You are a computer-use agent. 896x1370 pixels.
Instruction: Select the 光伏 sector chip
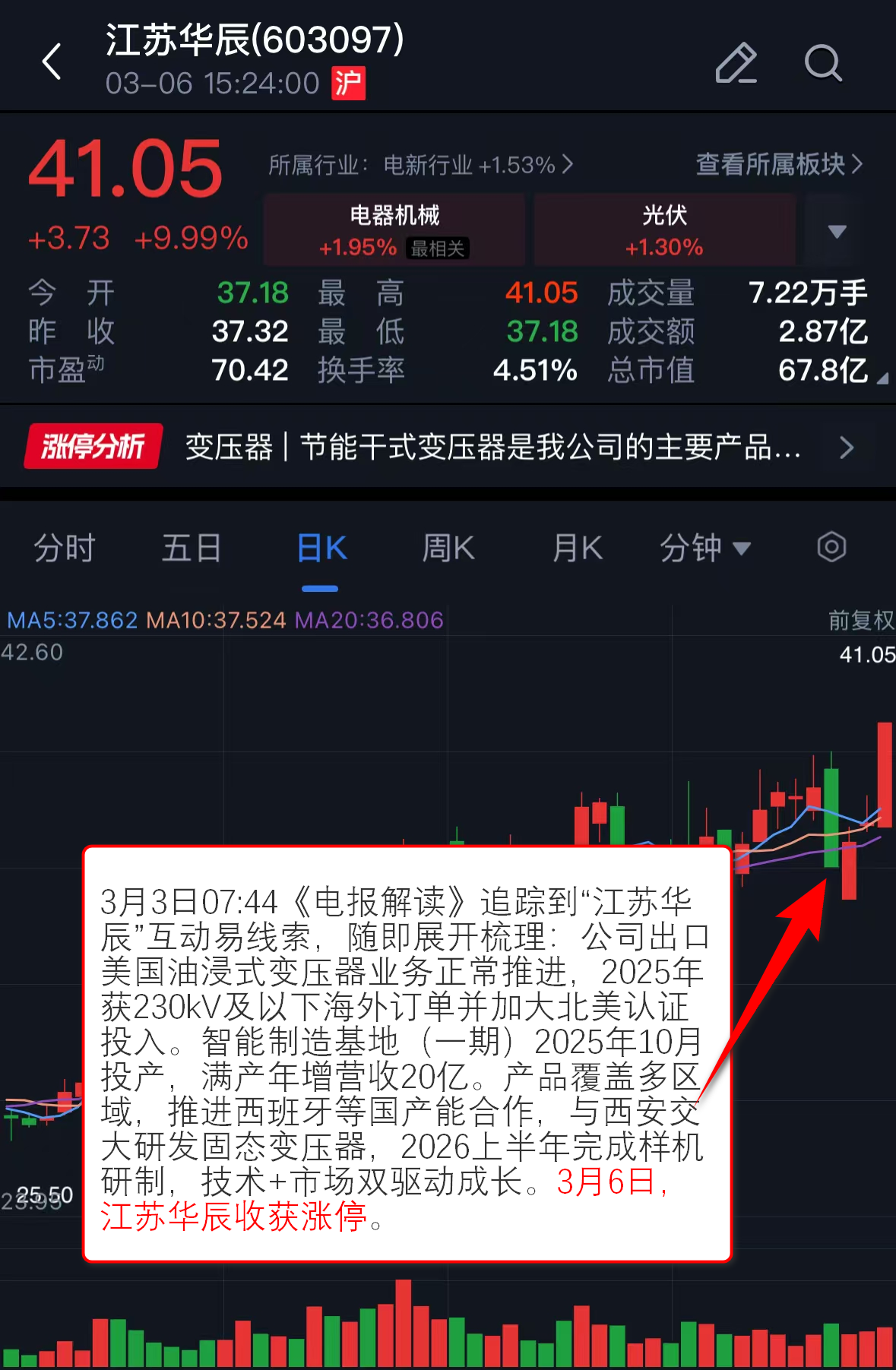[x=664, y=229]
